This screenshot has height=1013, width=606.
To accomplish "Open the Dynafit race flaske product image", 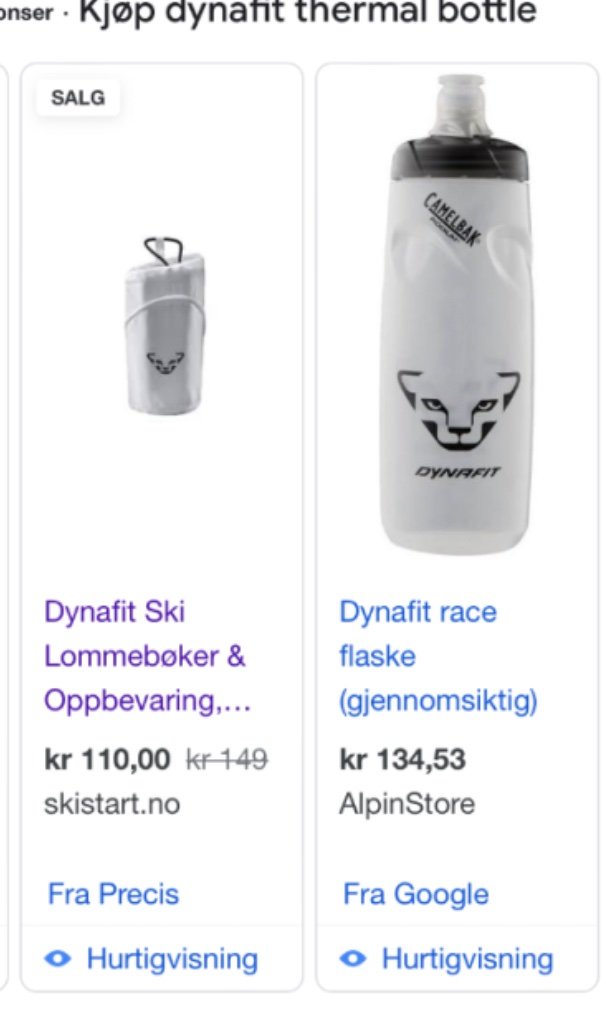I will pyautogui.click(x=457, y=315).
